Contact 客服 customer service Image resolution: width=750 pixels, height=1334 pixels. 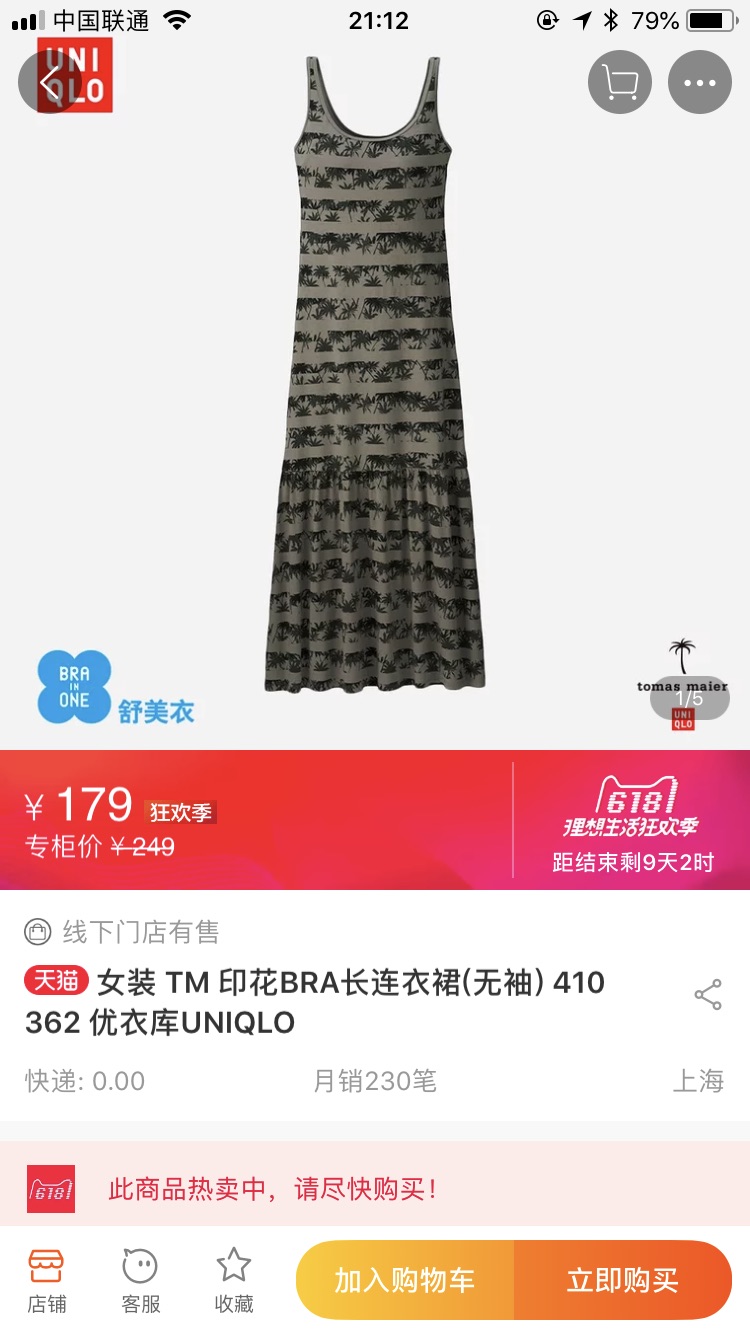tap(140, 1281)
